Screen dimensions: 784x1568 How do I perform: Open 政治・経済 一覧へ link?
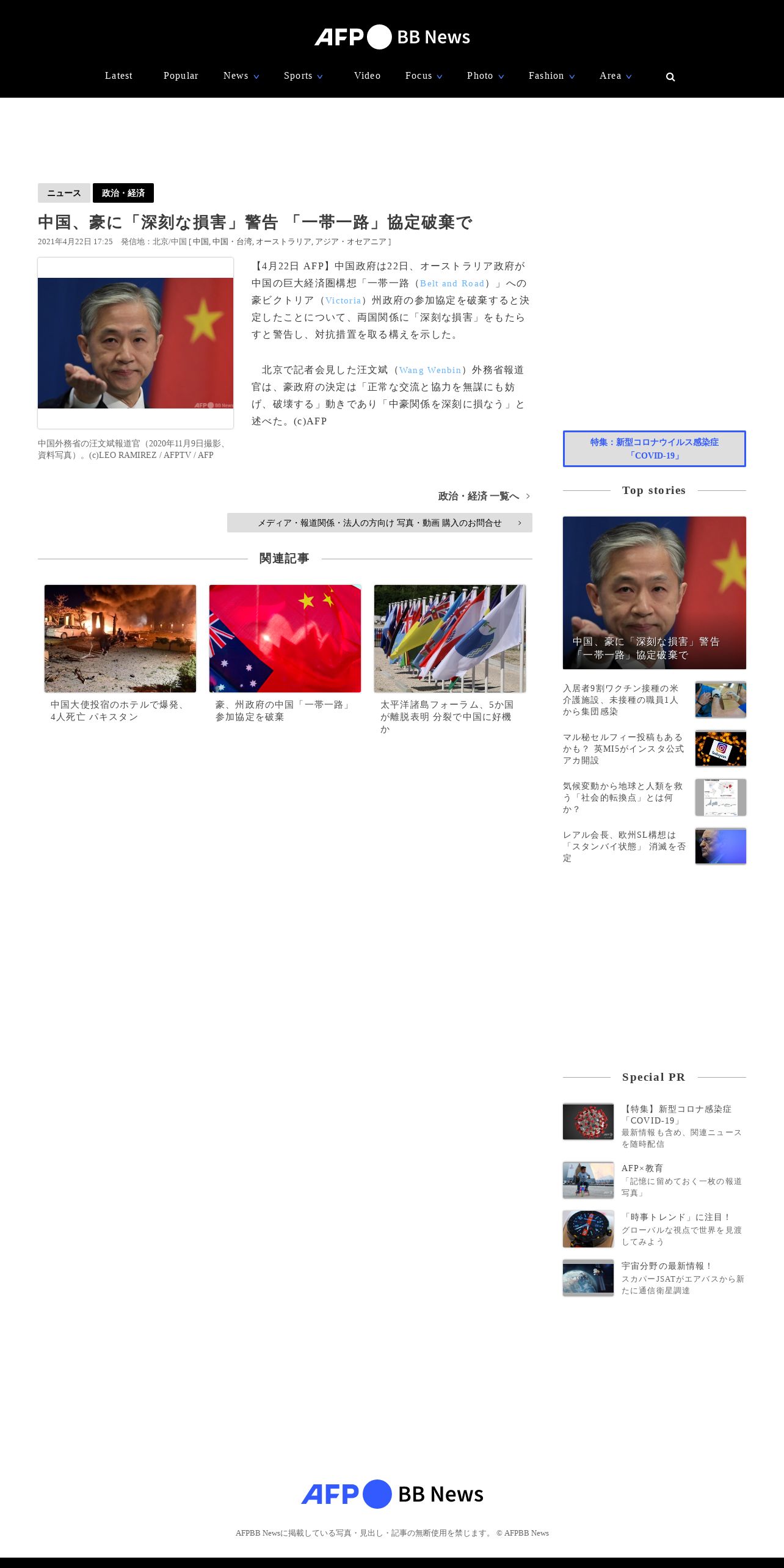[x=484, y=496]
